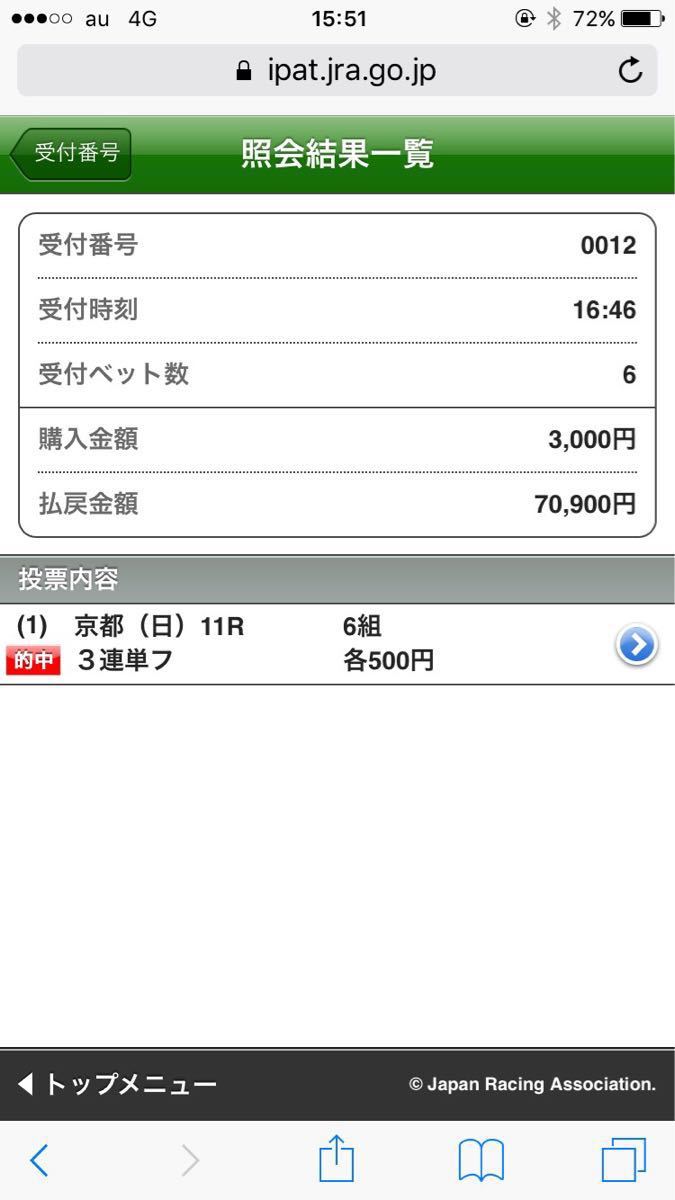Go back to 受付番号 list
Image resolution: width=675 pixels, height=1200 pixels.
[x=72, y=154]
